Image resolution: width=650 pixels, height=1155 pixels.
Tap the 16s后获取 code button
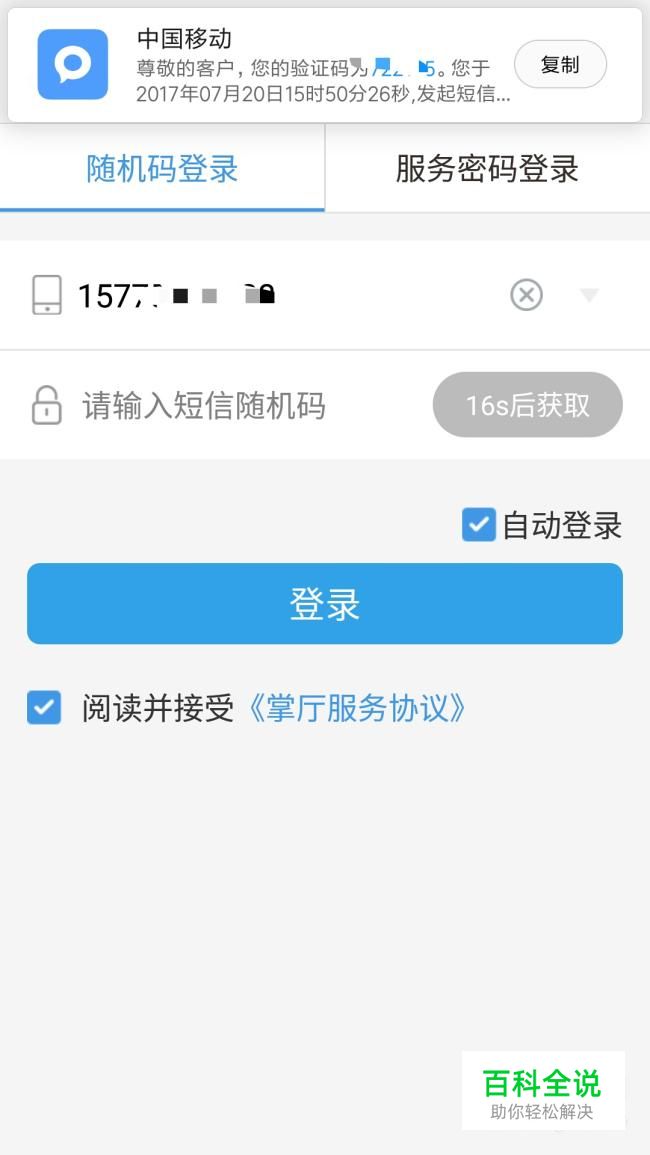[528, 405]
